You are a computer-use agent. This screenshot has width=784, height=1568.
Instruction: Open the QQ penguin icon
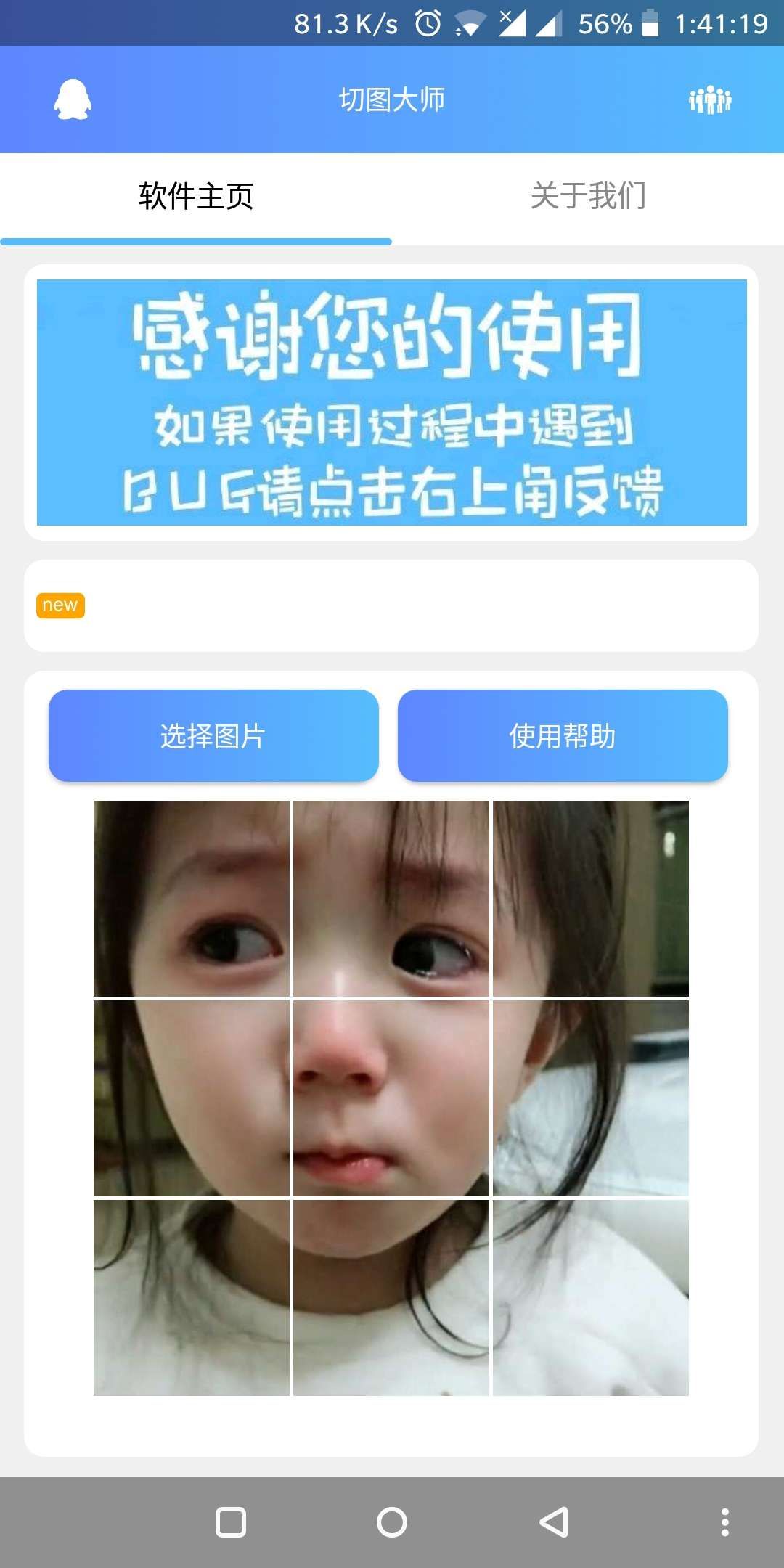click(73, 99)
